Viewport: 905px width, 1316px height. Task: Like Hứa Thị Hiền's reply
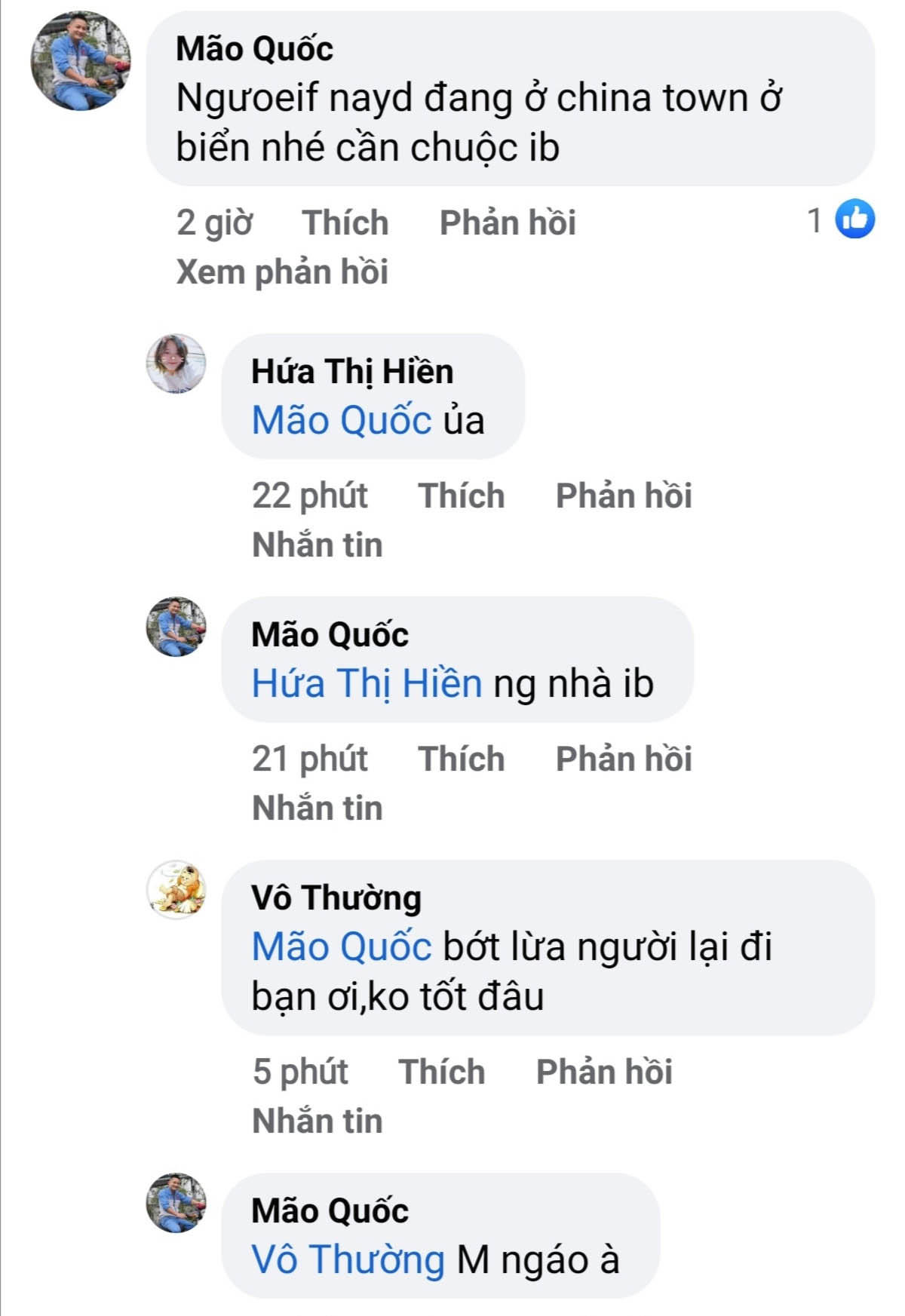point(461,496)
